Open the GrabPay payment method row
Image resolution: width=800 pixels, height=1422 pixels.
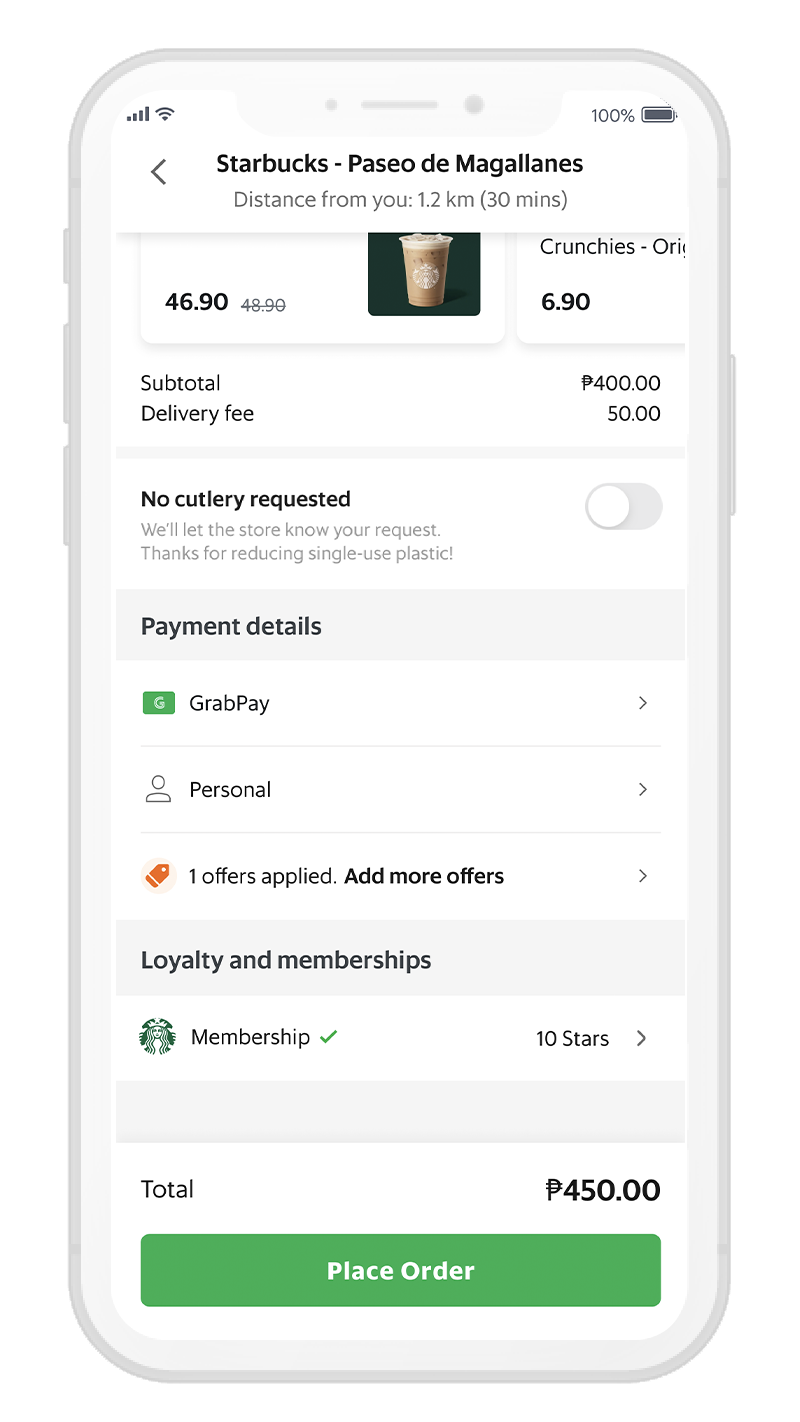(400, 703)
